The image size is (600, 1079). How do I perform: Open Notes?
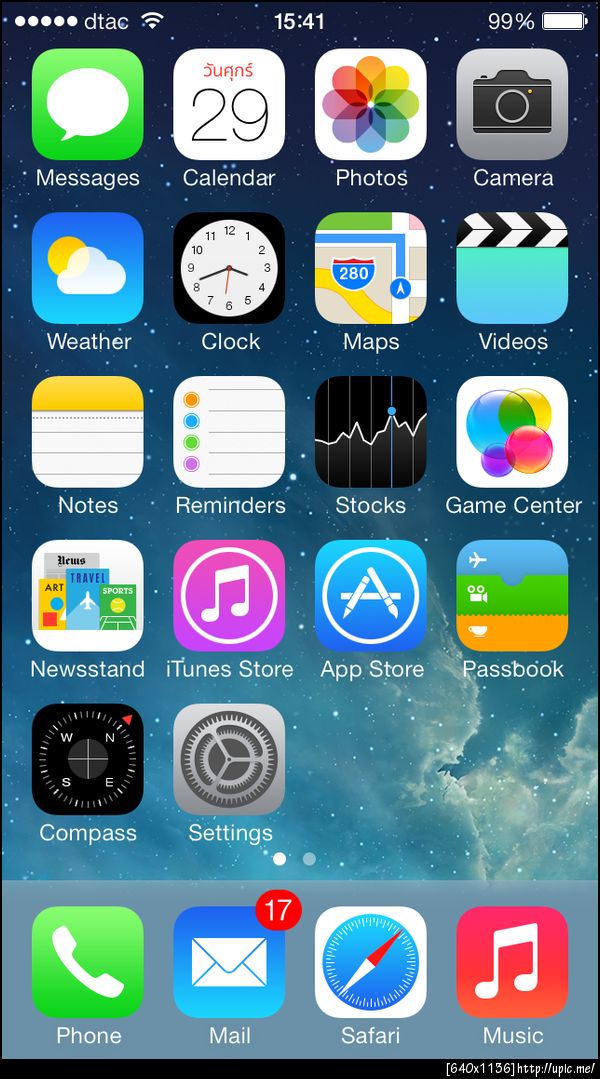click(88, 432)
